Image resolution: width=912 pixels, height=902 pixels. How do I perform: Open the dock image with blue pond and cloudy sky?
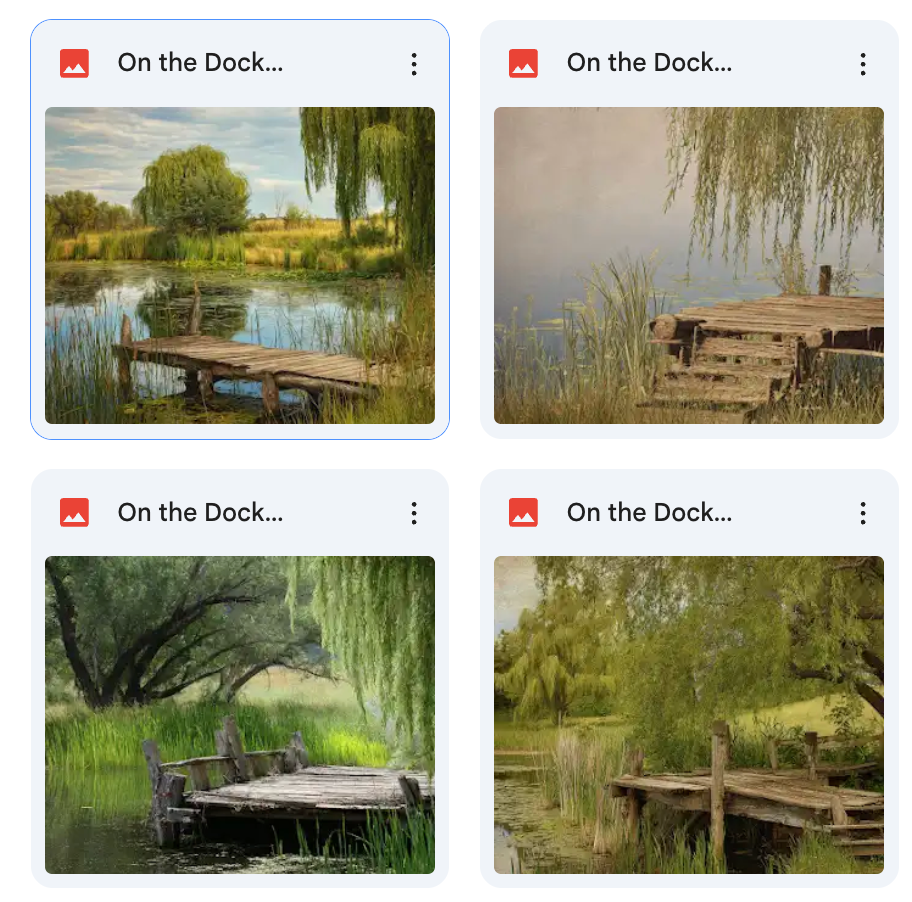[x=240, y=265]
